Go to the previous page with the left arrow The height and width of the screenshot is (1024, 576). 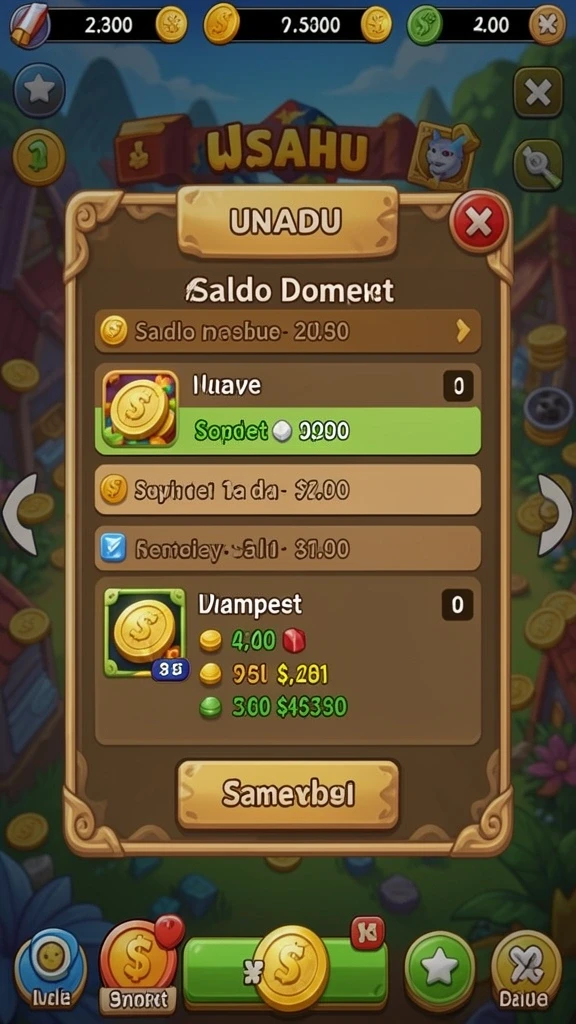pos(20,514)
